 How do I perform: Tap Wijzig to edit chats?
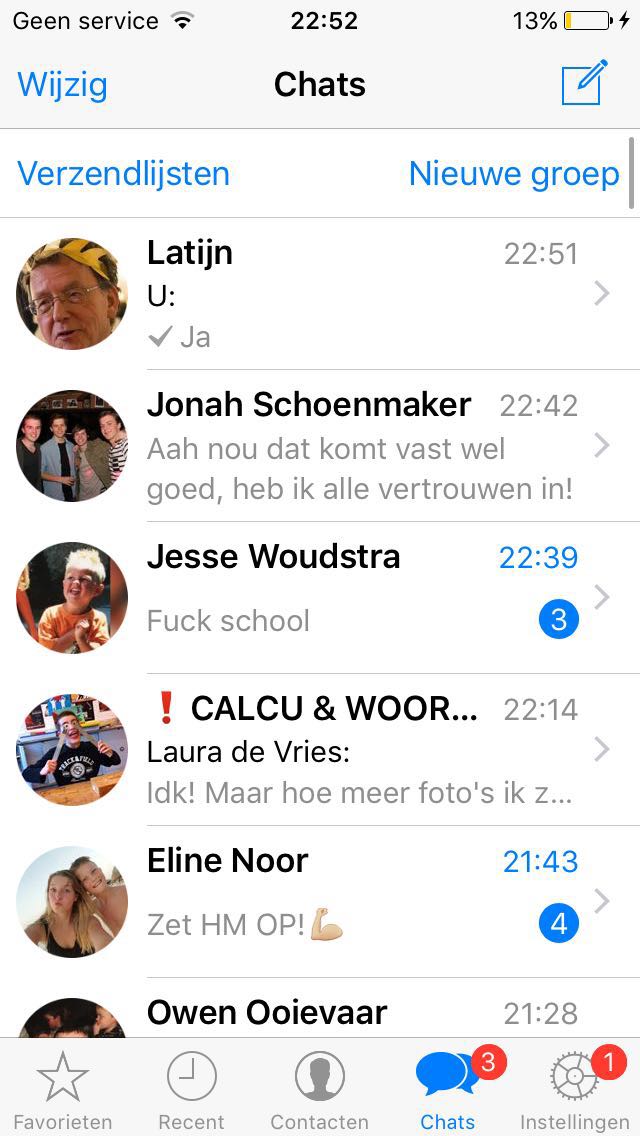pyautogui.click(x=62, y=85)
